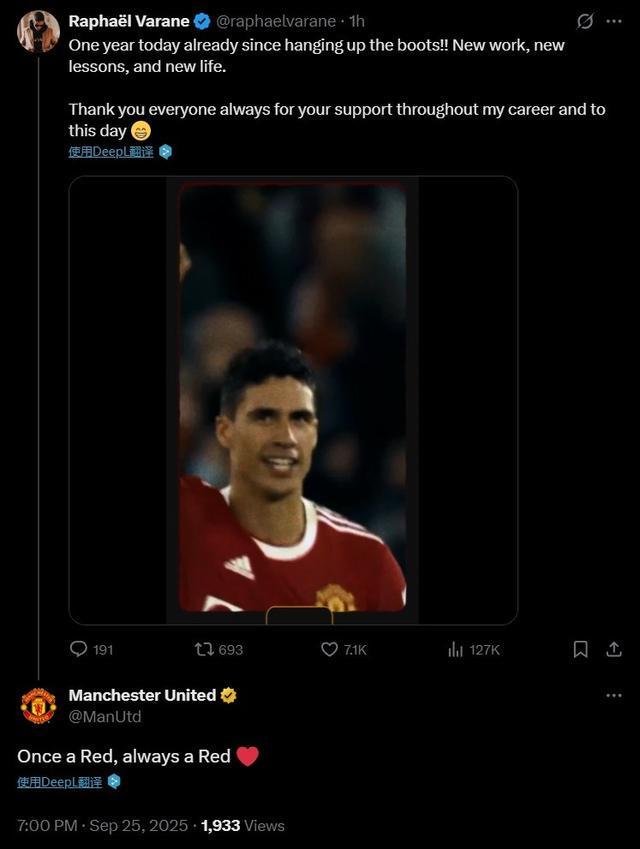Bookmark Raphaël Varane's post
Viewport: 640px width, 849px height.
580,649
